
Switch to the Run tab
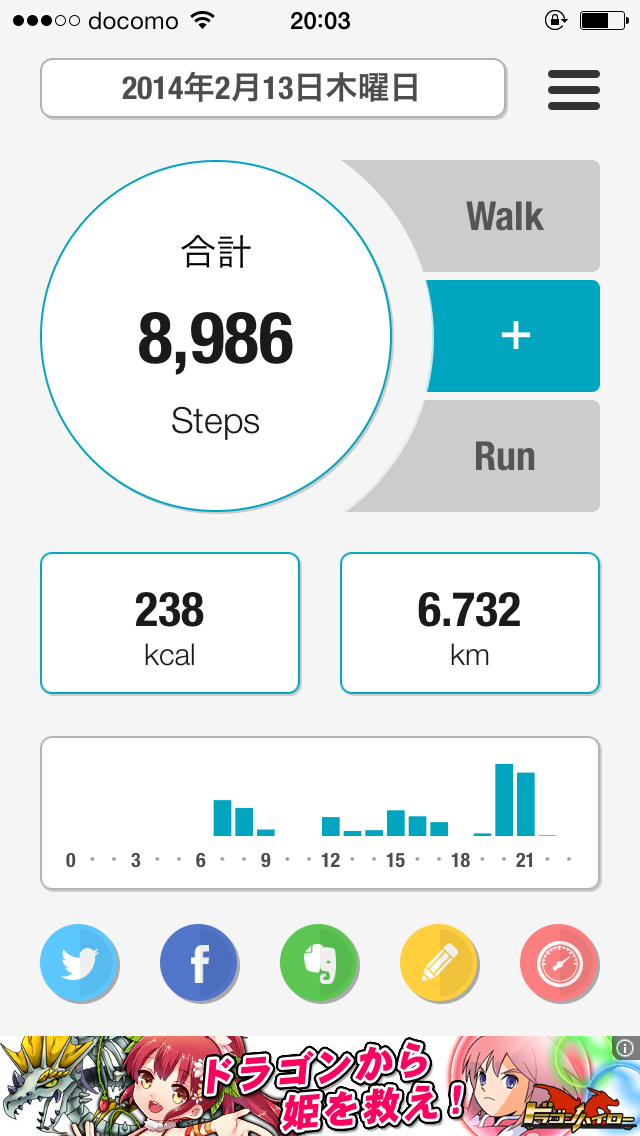click(505, 457)
